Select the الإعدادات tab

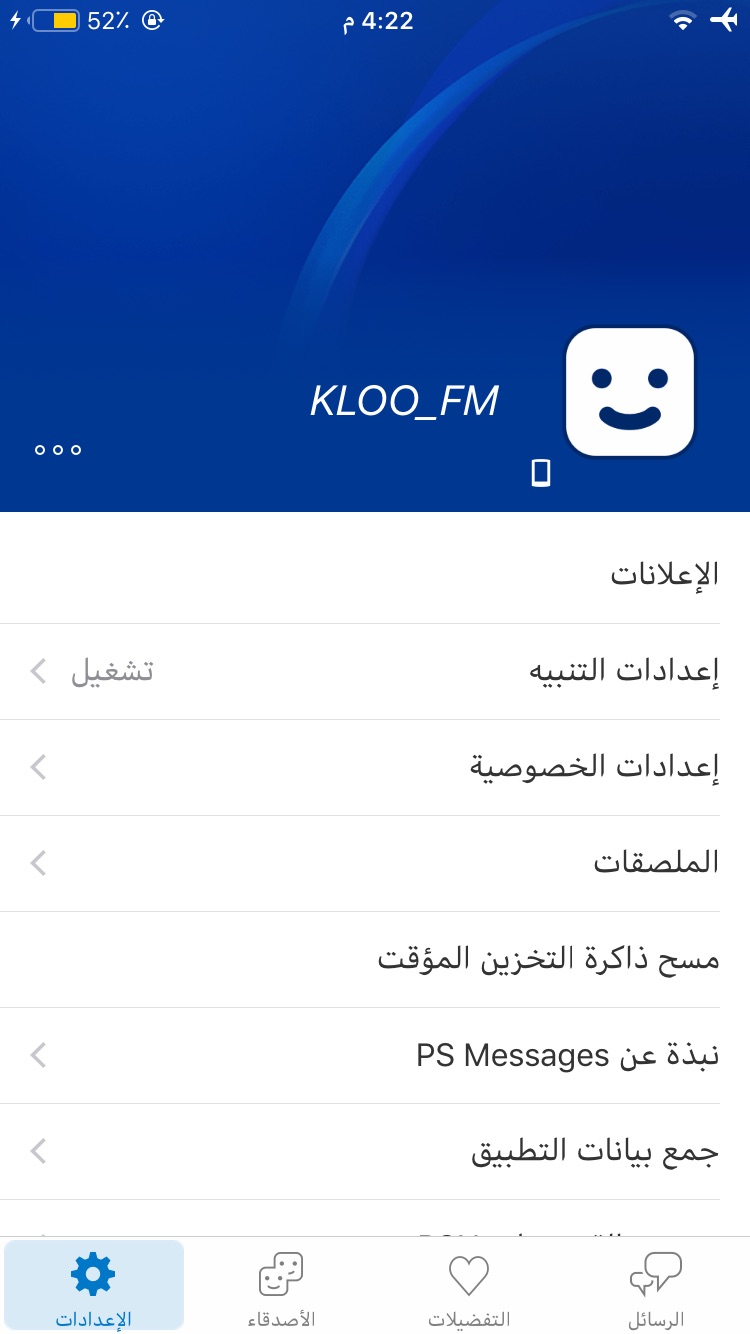[94, 1289]
